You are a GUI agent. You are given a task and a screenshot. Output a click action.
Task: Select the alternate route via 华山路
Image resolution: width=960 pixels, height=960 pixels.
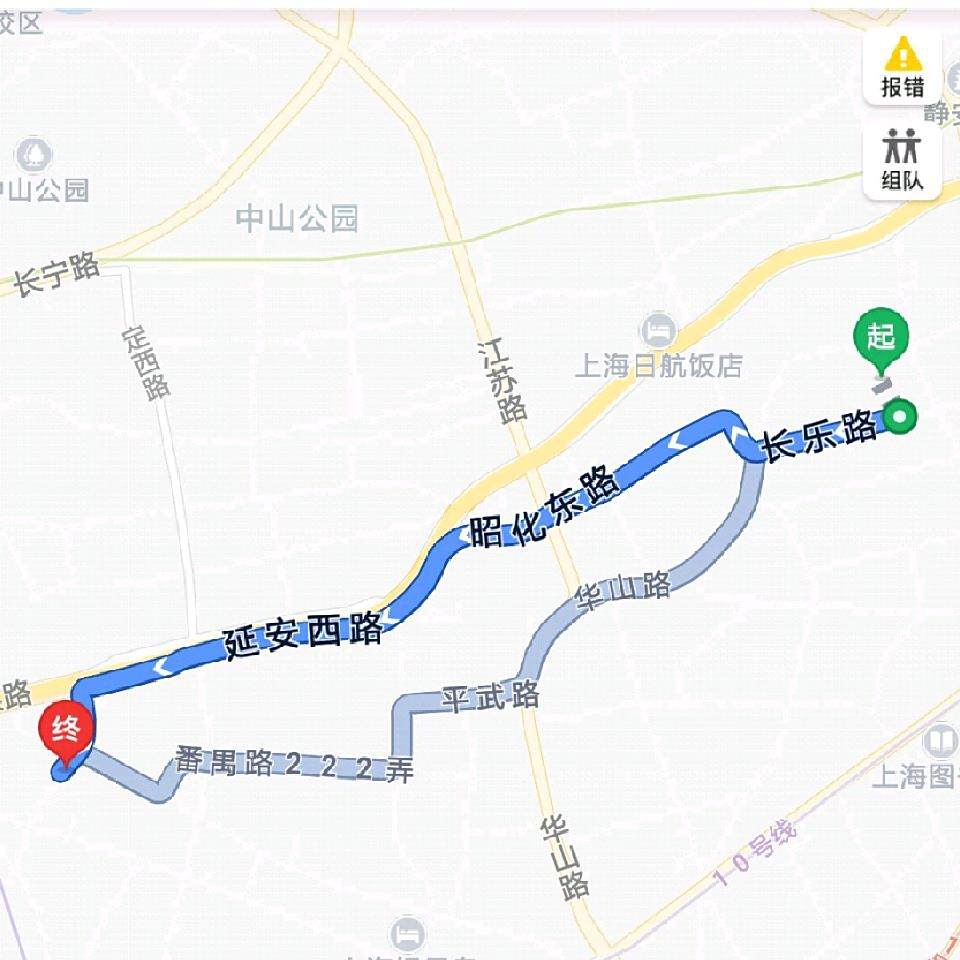(x=623, y=588)
